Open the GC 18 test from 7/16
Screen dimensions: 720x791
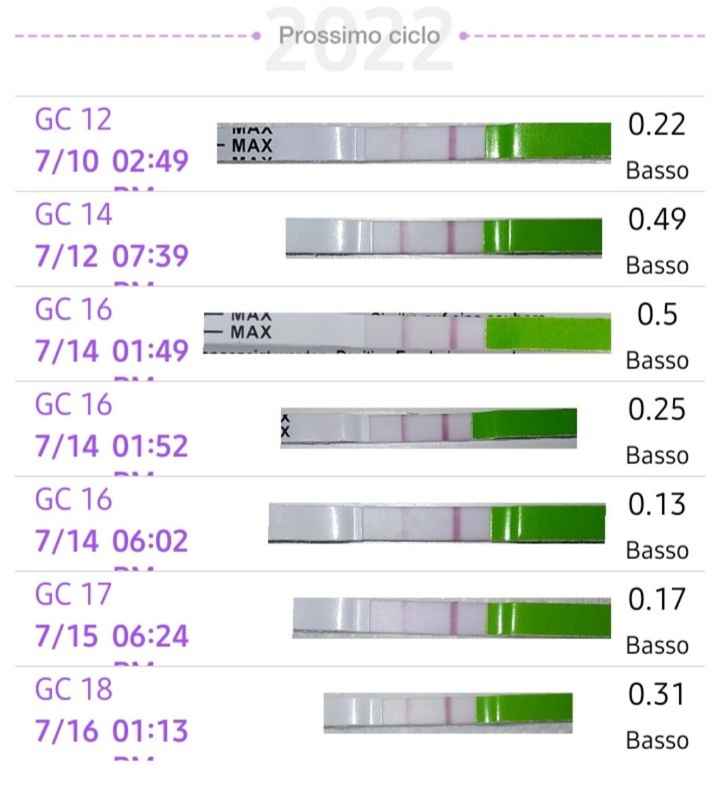[x=360, y=713]
